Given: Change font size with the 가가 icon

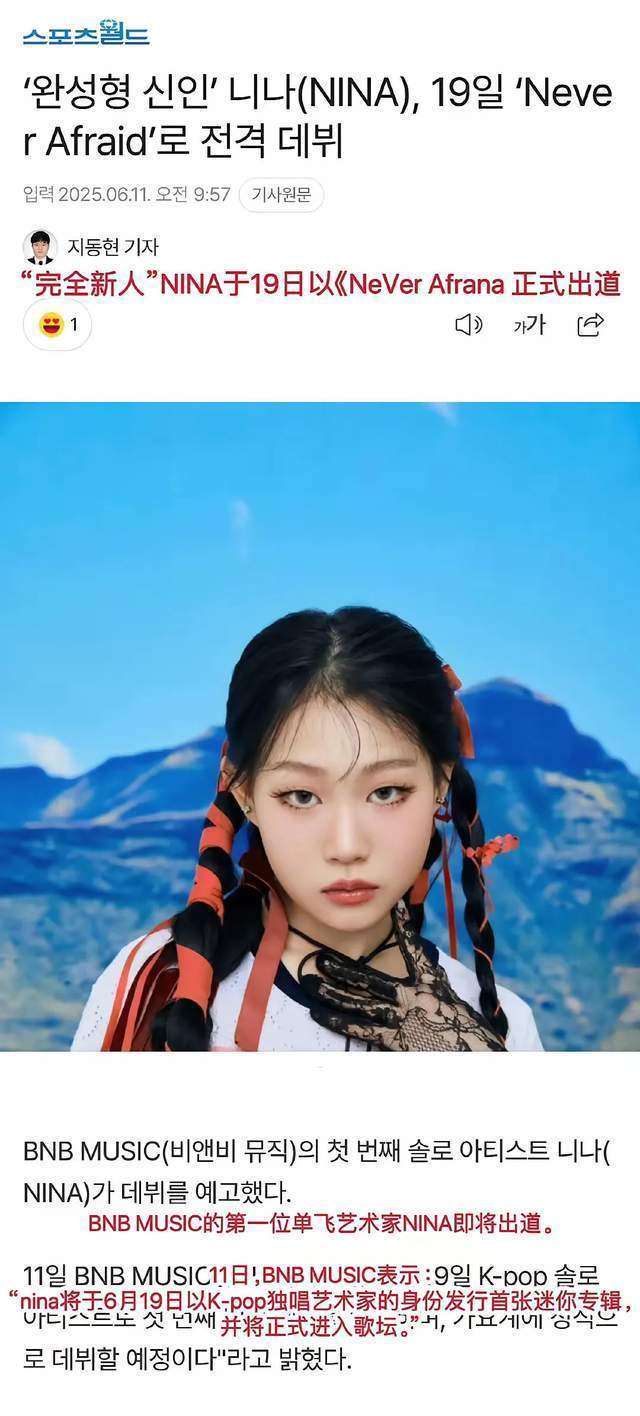Looking at the screenshot, I should tap(529, 325).
